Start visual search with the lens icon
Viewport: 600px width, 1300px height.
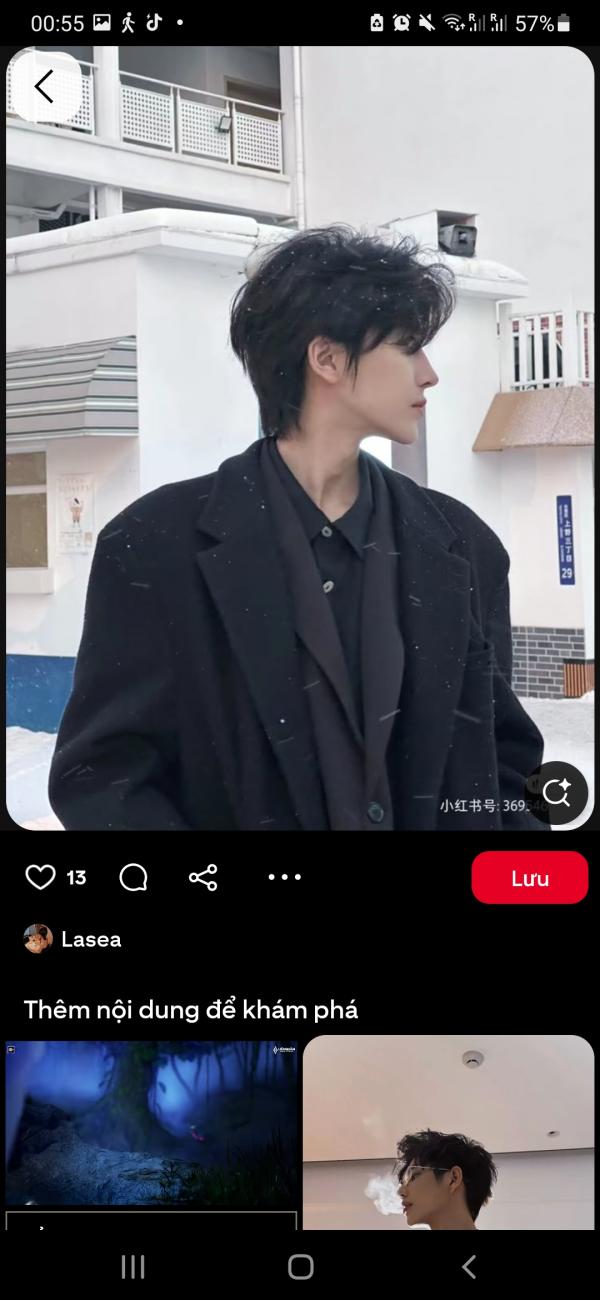tap(556, 793)
